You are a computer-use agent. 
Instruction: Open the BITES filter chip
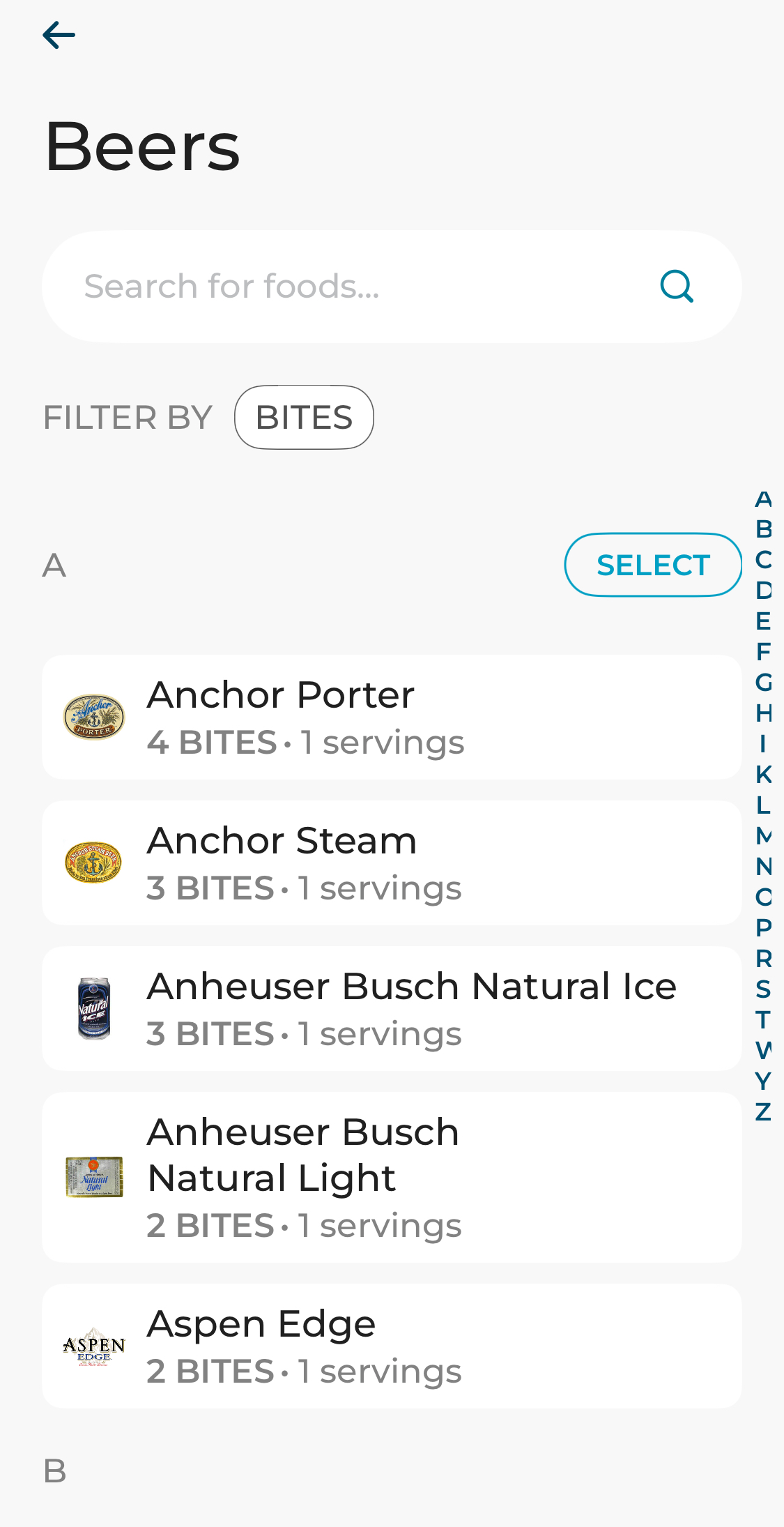coord(304,418)
